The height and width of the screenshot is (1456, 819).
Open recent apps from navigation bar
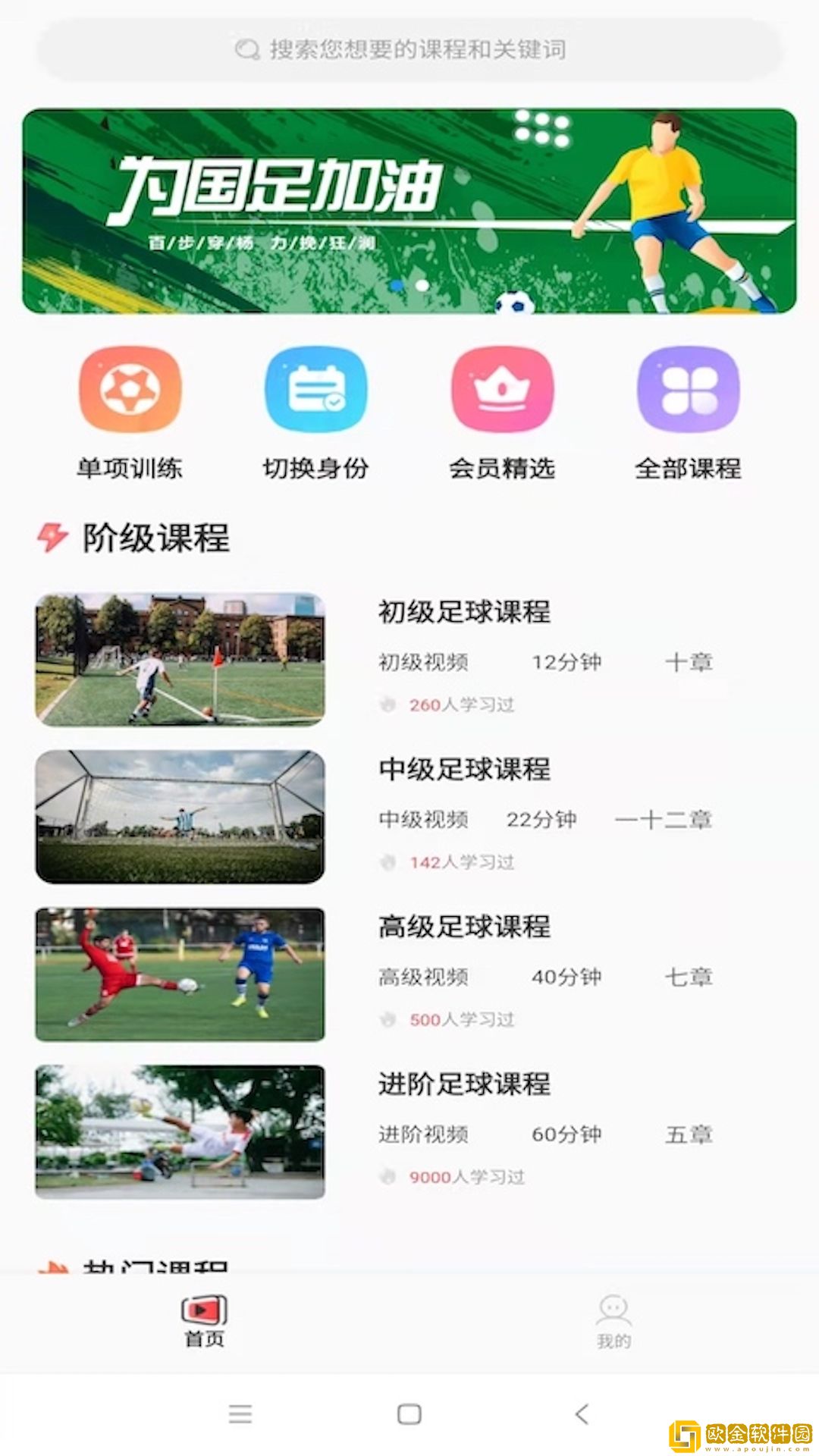[240, 1414]
